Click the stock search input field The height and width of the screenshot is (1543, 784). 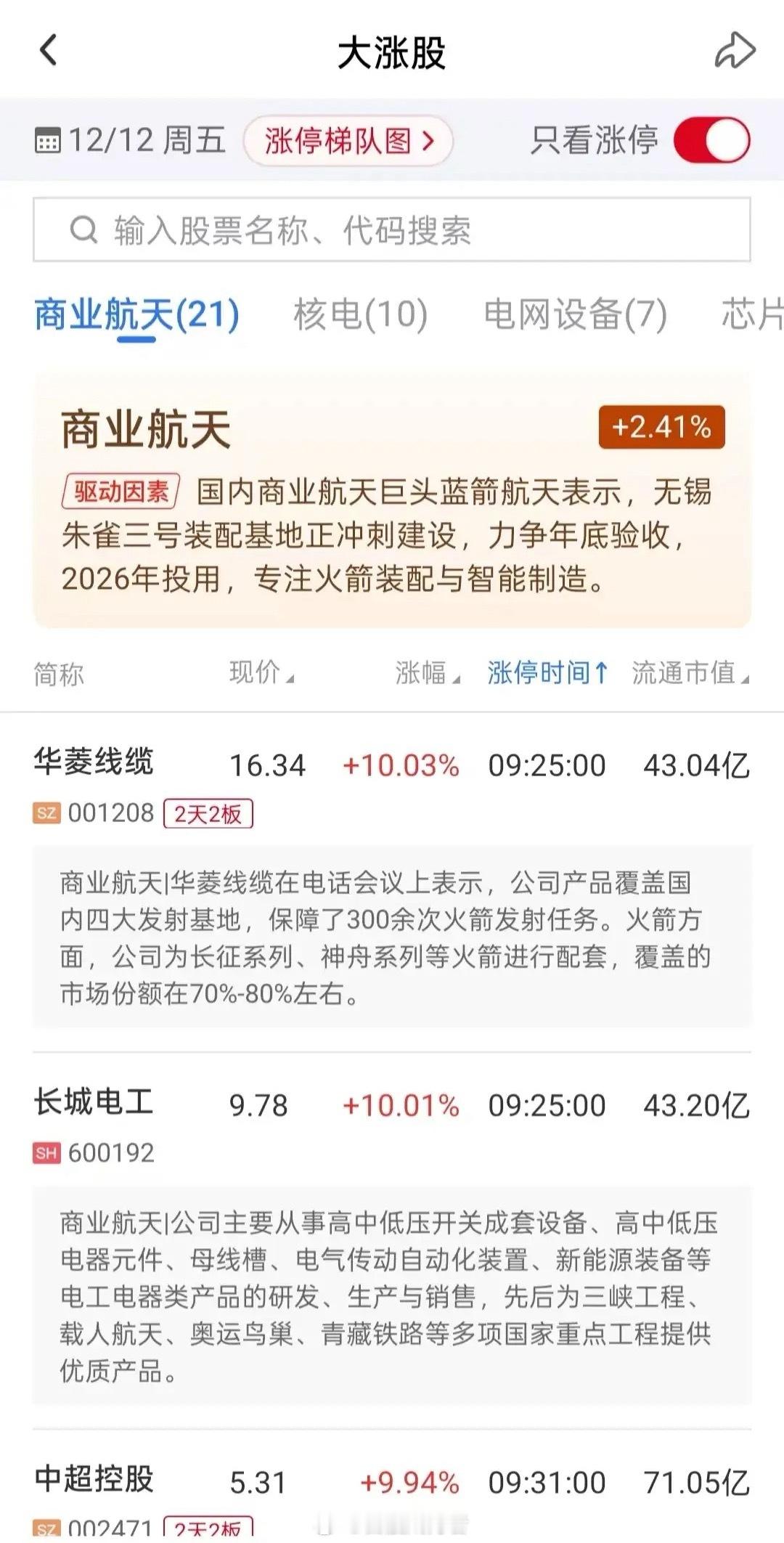click(x=392, y=229)
